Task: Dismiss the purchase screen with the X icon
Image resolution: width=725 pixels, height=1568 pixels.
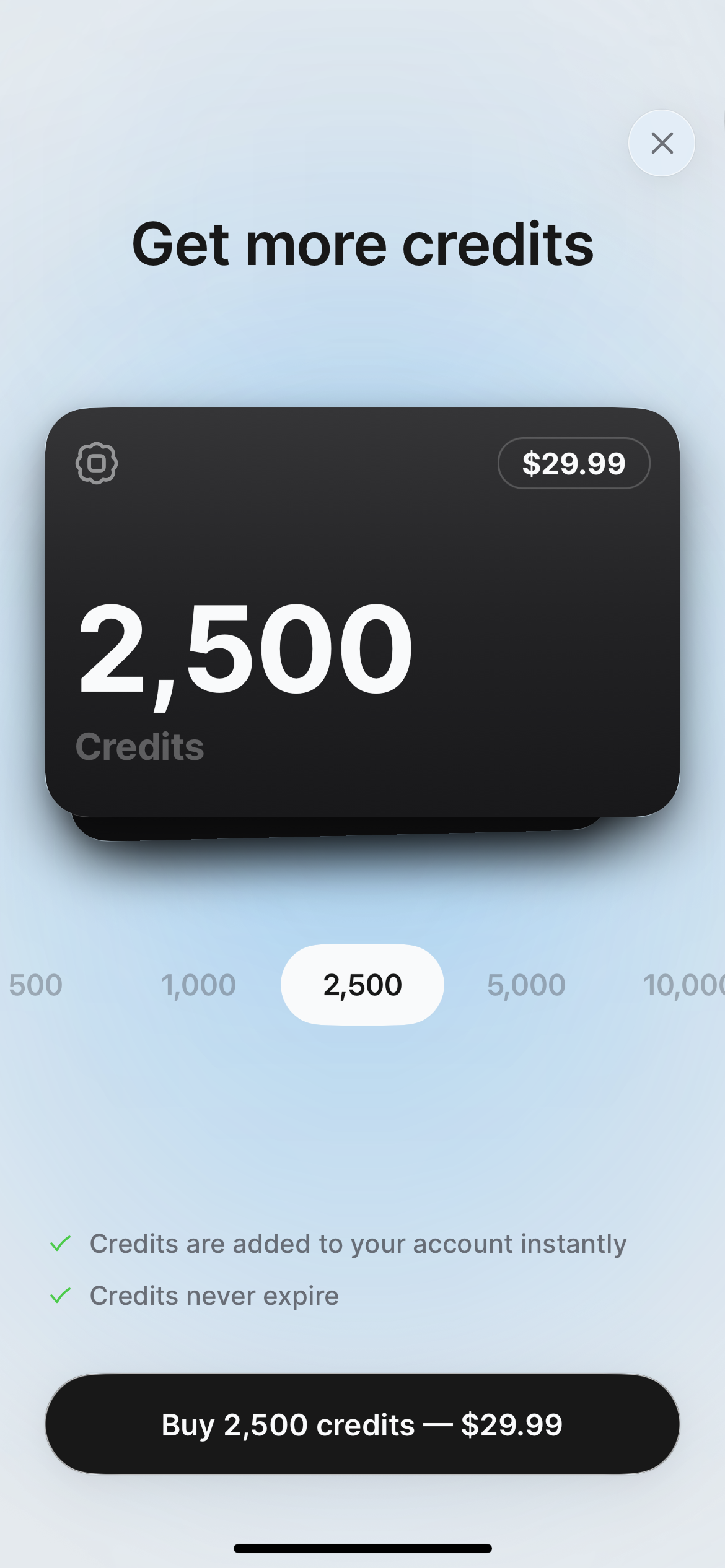Action: pos(661,143)
